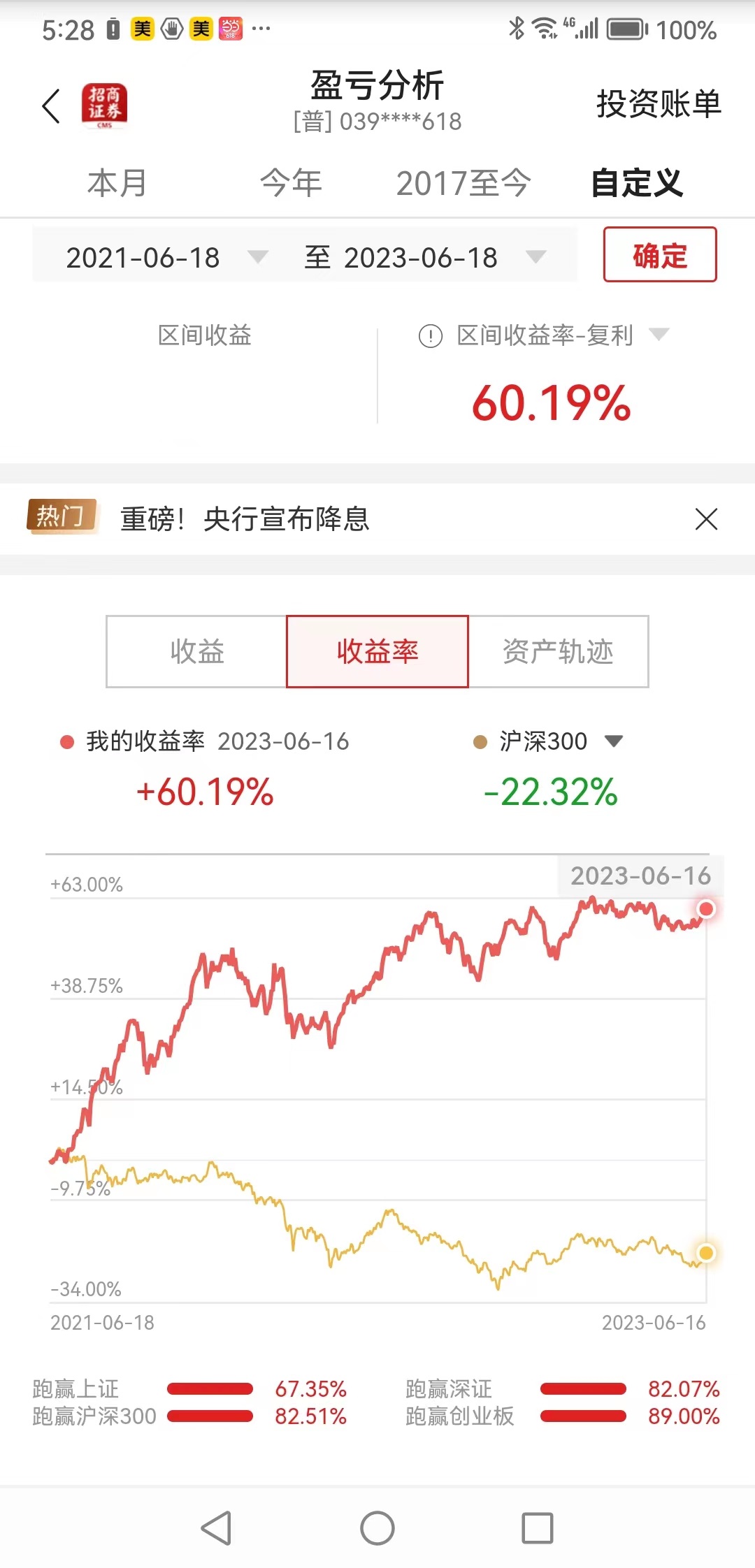Viewport: 755px width, 1568px height.
Task: Go back using the top-left arrow
Action: point(51,106)
